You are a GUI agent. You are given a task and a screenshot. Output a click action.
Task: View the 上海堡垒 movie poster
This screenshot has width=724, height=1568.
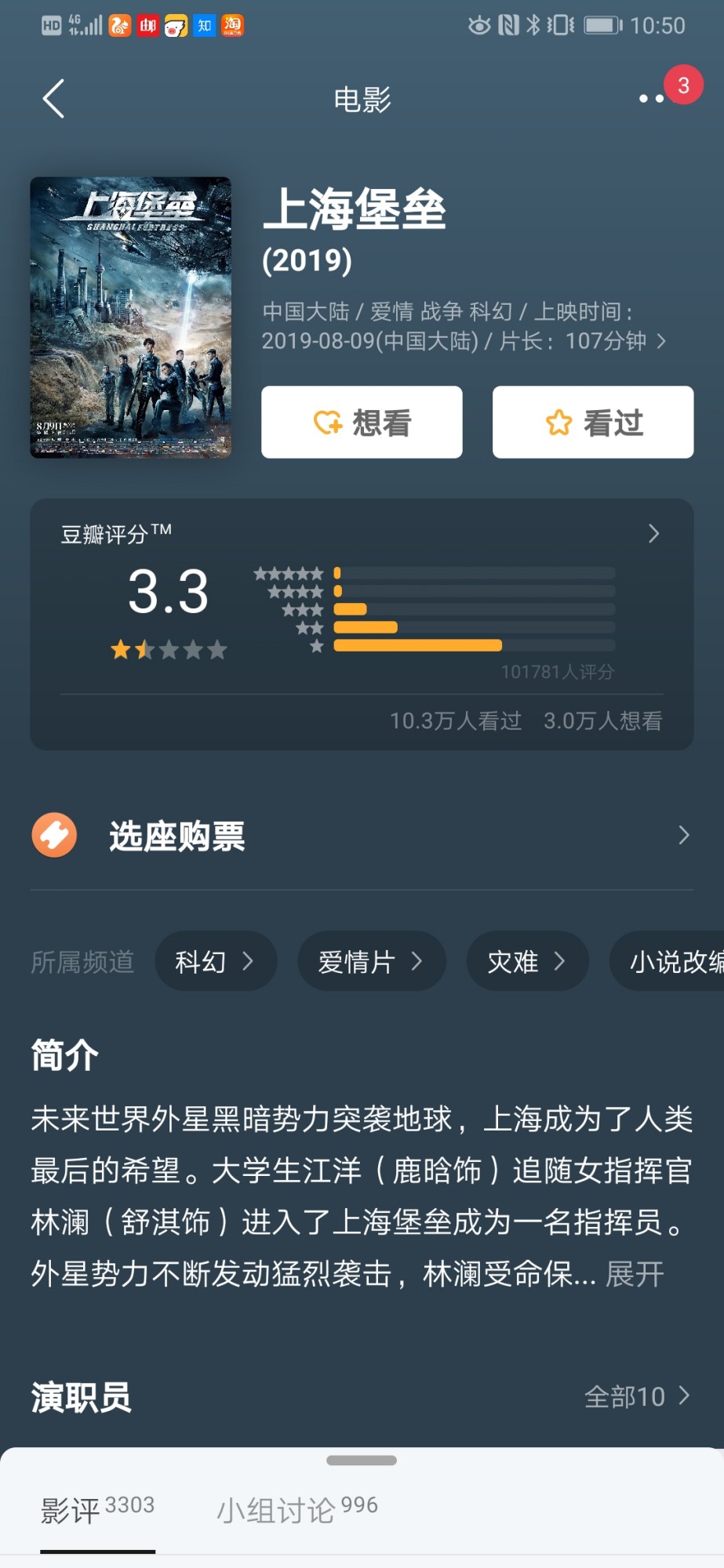click(131, 318)
